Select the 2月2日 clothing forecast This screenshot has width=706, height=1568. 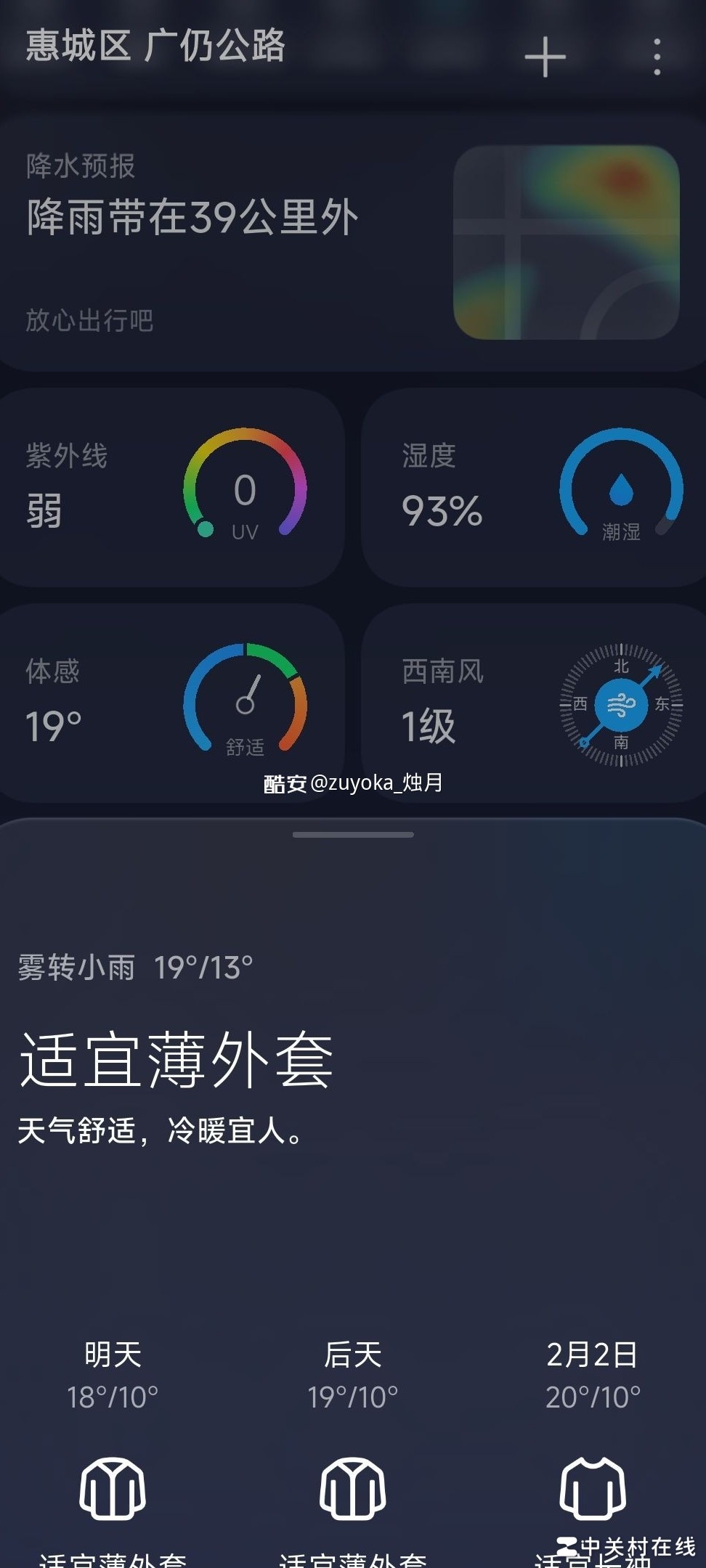tap(593, 1445)
